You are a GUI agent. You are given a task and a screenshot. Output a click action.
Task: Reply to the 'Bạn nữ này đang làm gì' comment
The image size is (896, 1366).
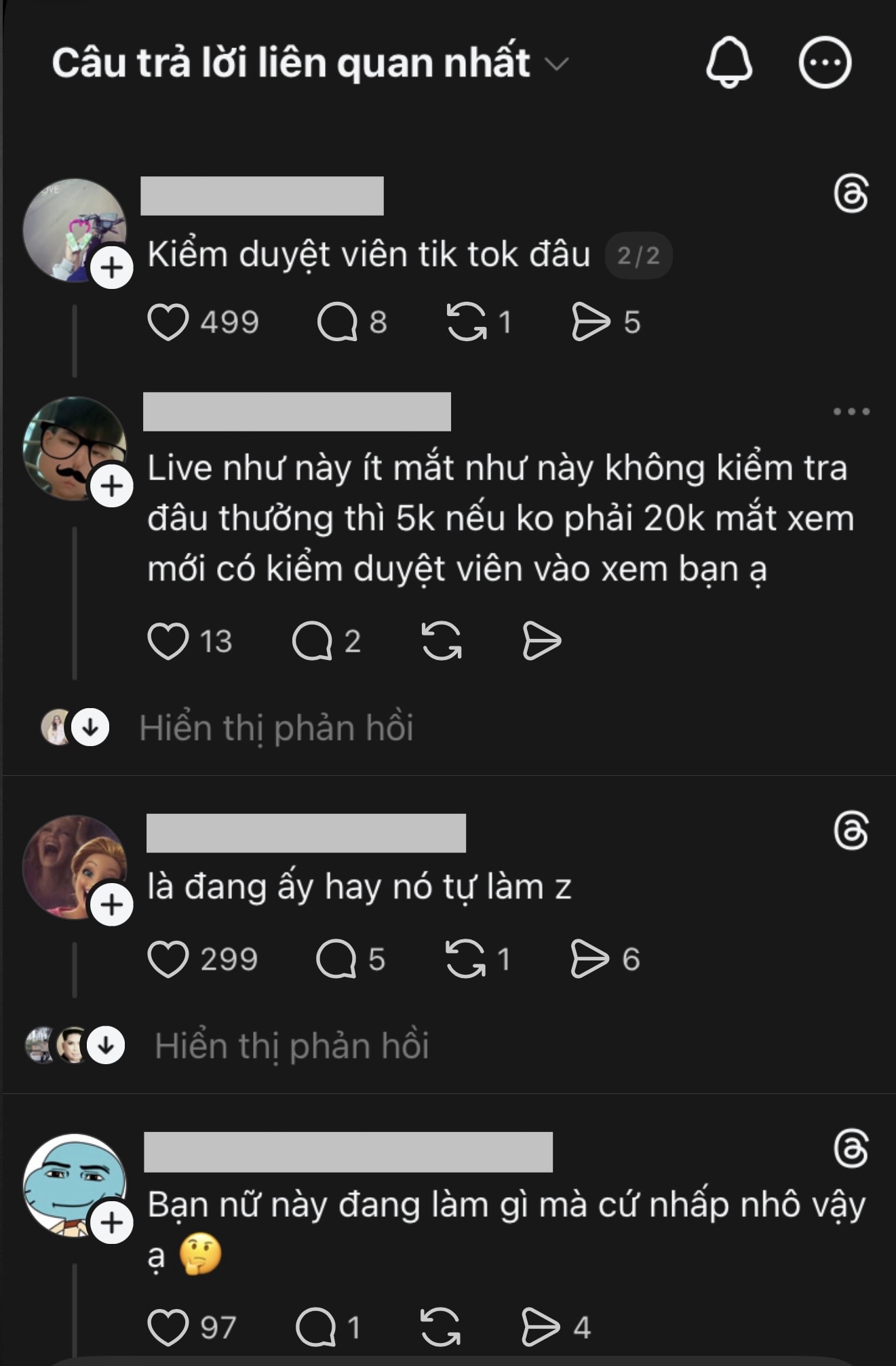pyautogui.click(x=315, y=1327)
